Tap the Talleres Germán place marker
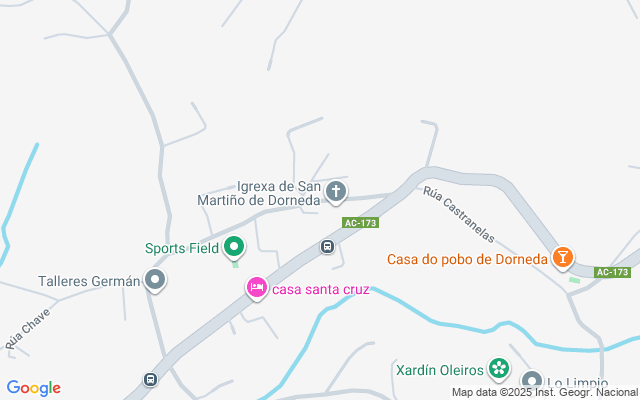The width and height of the screenshot is (640, 400). click(155, 281)
